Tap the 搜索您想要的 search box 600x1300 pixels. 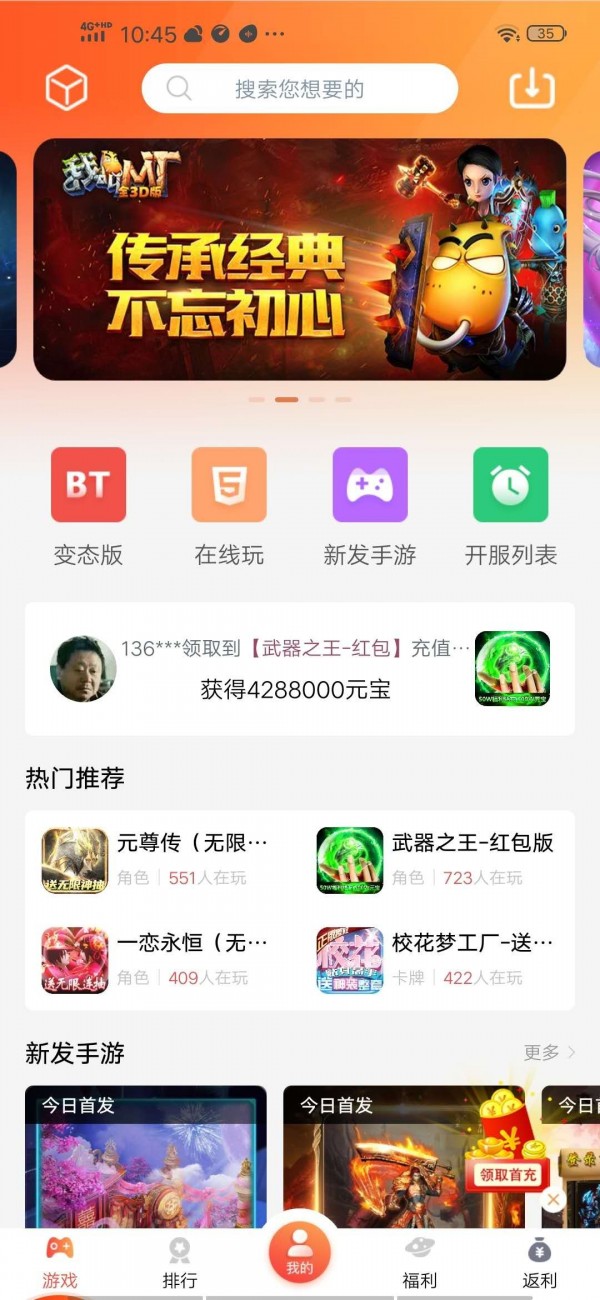coord(299,89)
